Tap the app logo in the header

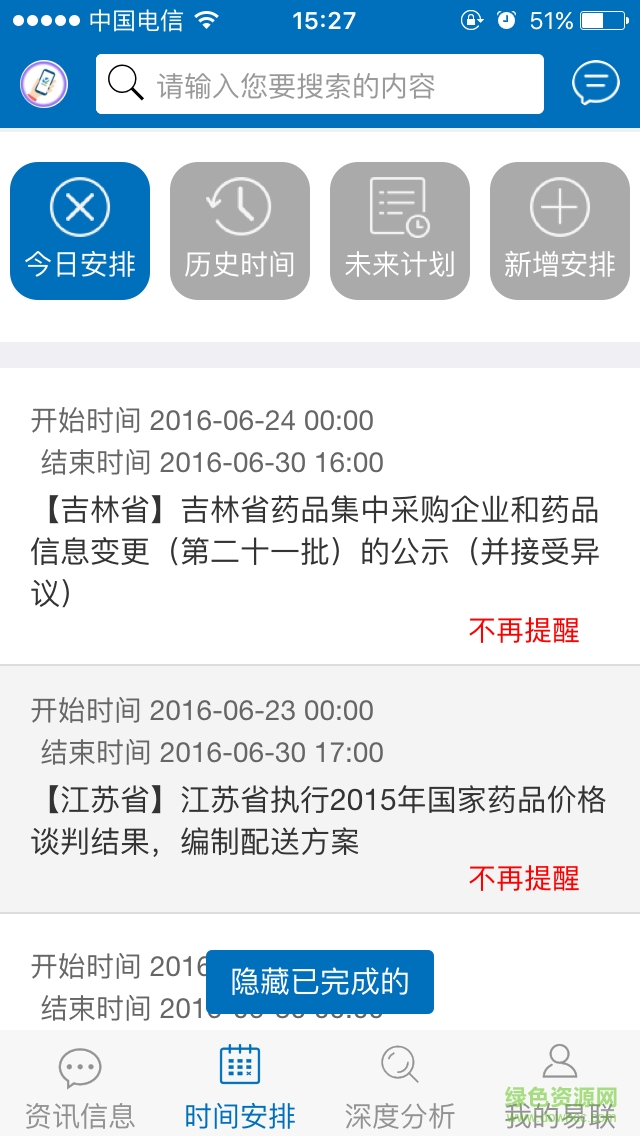(x=43, y=84)
